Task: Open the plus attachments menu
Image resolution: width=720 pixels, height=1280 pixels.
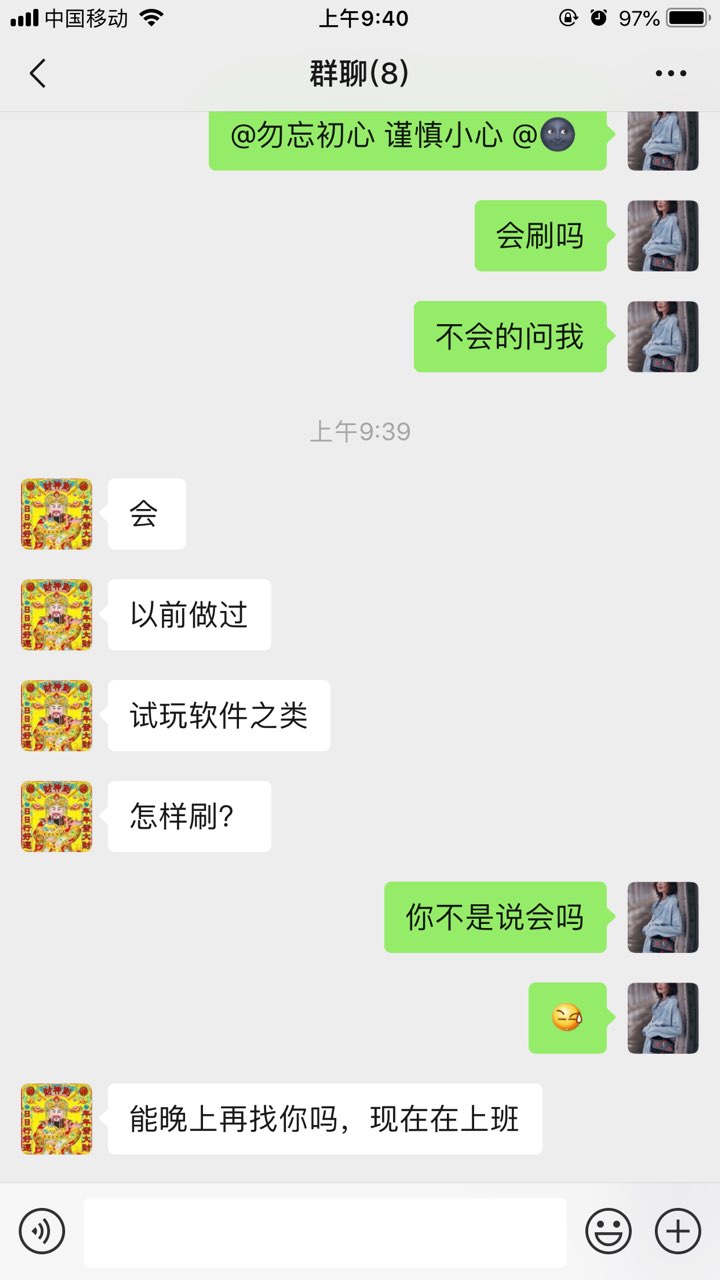Action: (x=677, y=1231)
